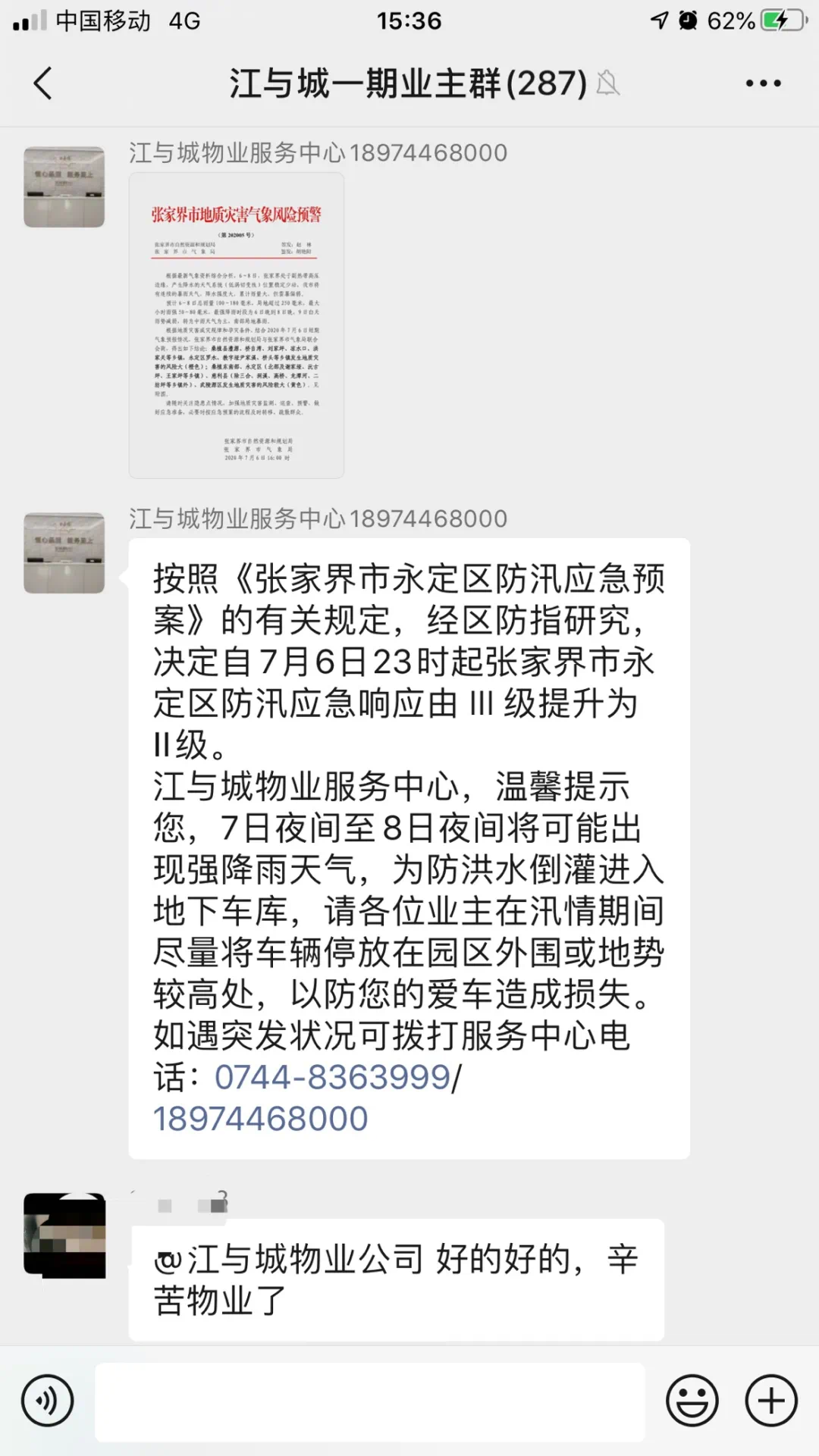Tap the phone link 0744-8363999
Image resolution: width=819 pixels, height=1456 pixels.
332,1077
